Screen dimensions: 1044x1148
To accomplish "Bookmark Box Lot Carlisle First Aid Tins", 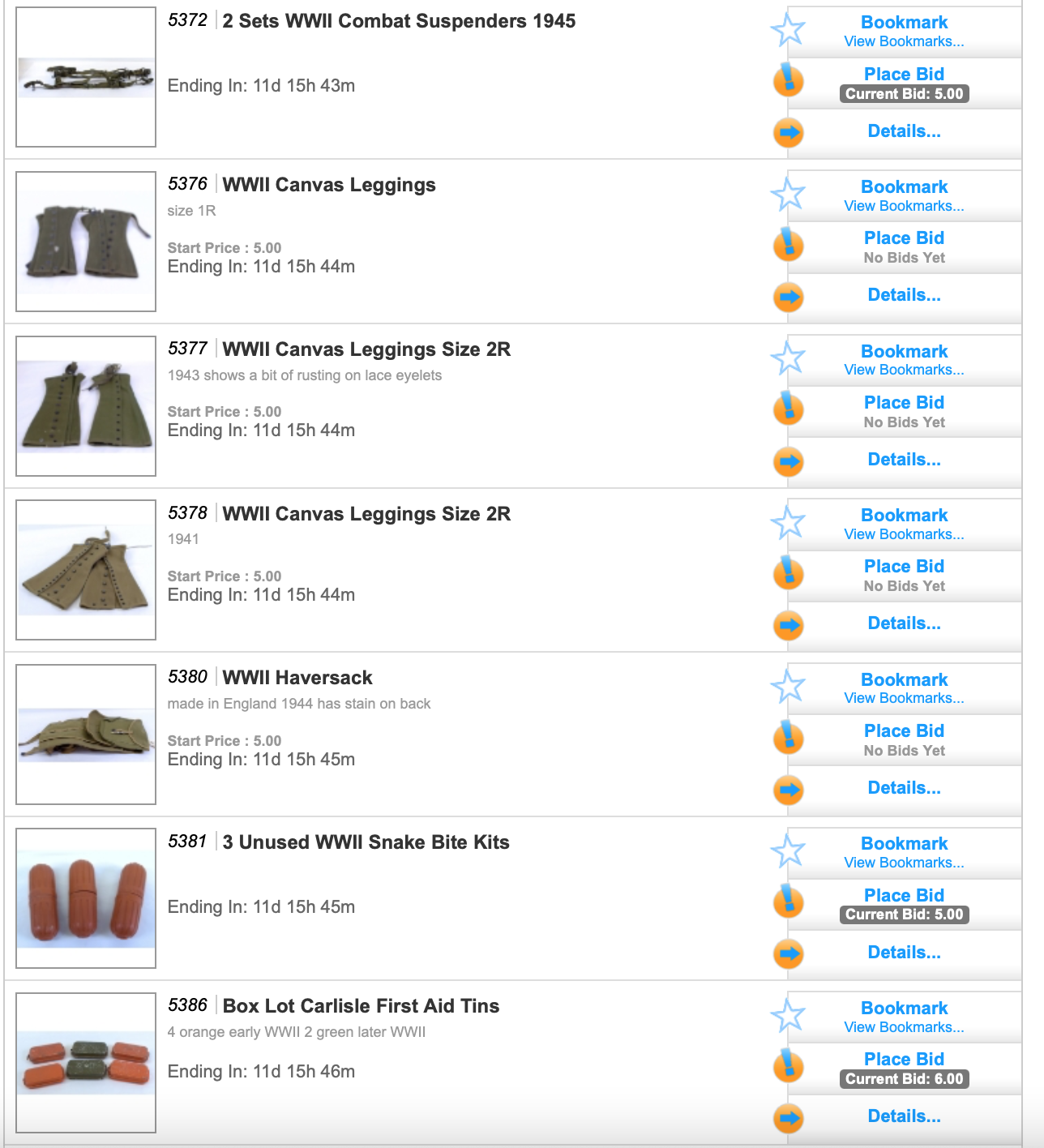I will pos(904,1009).
